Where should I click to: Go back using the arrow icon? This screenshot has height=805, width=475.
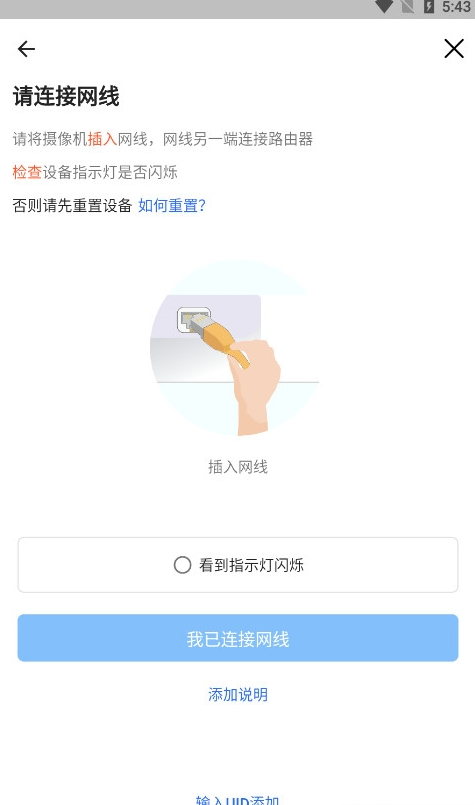(x=26, y=49)
